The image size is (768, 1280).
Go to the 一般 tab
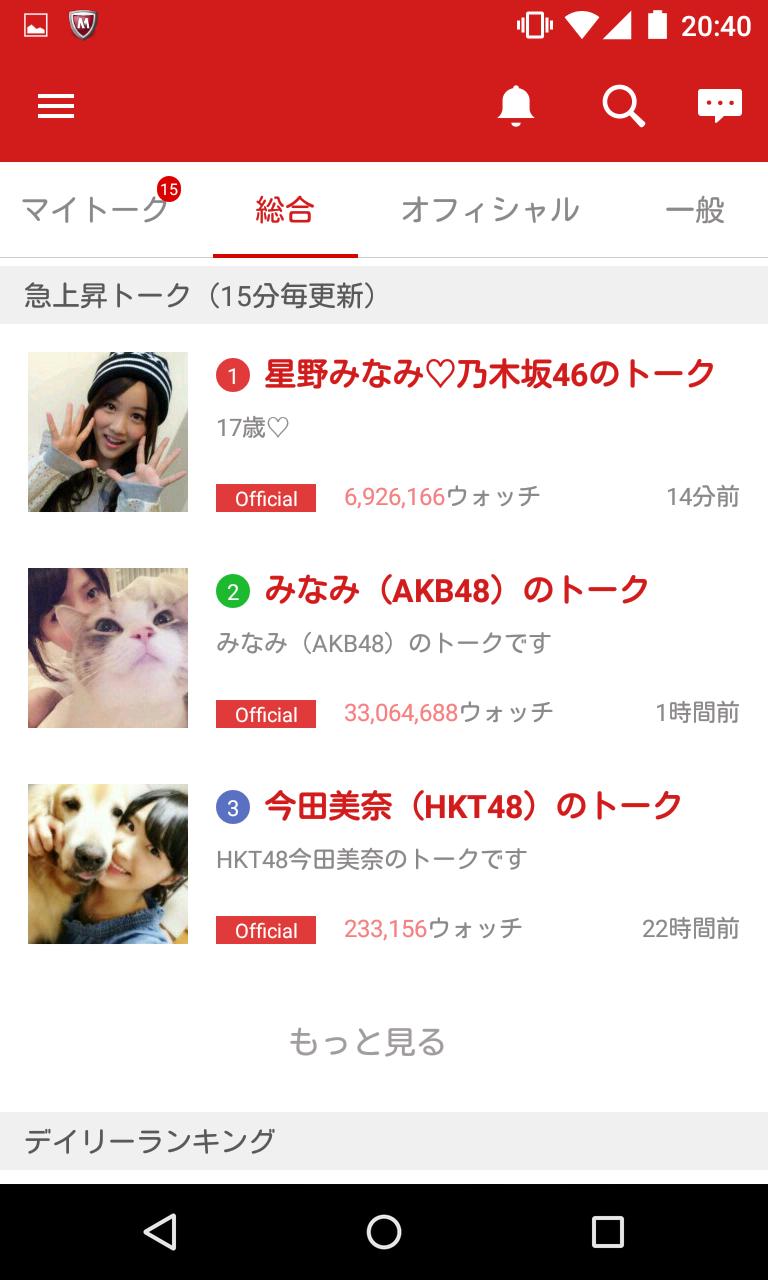(695, 210)
